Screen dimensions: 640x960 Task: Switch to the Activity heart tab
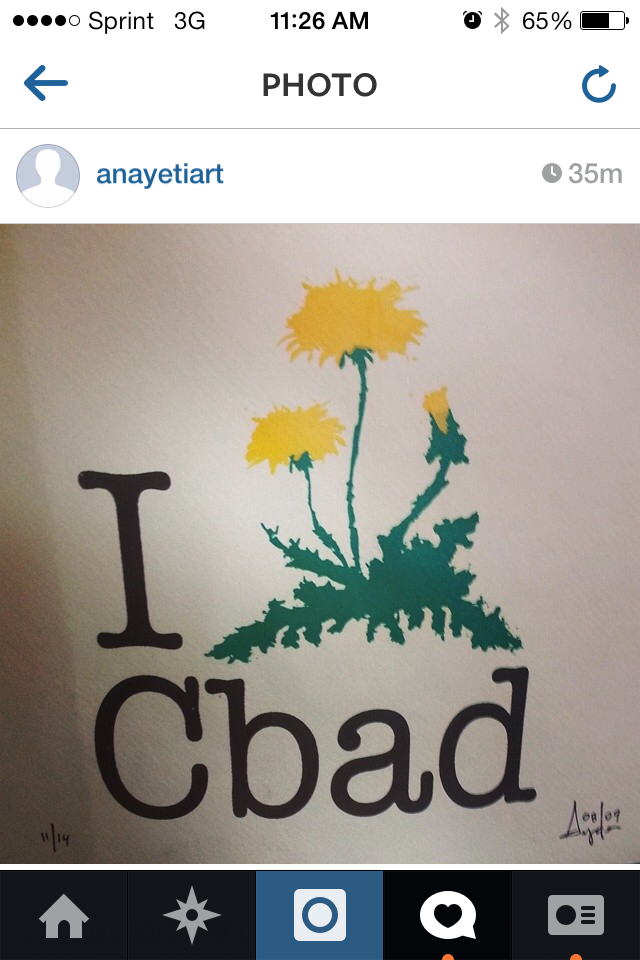pyautogui.click(x=448, y=916)
